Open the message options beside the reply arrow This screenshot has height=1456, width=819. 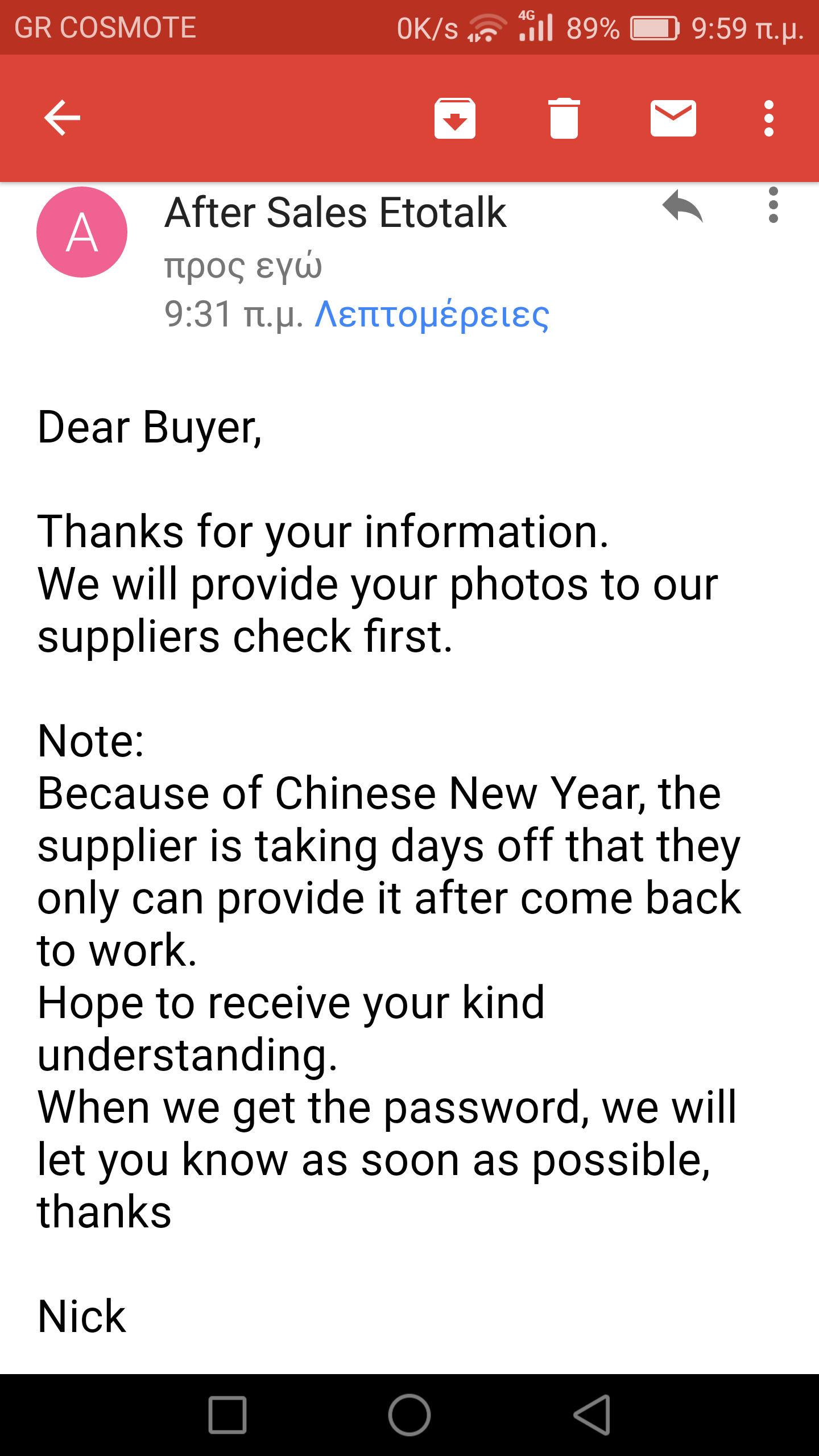point(773,206)
